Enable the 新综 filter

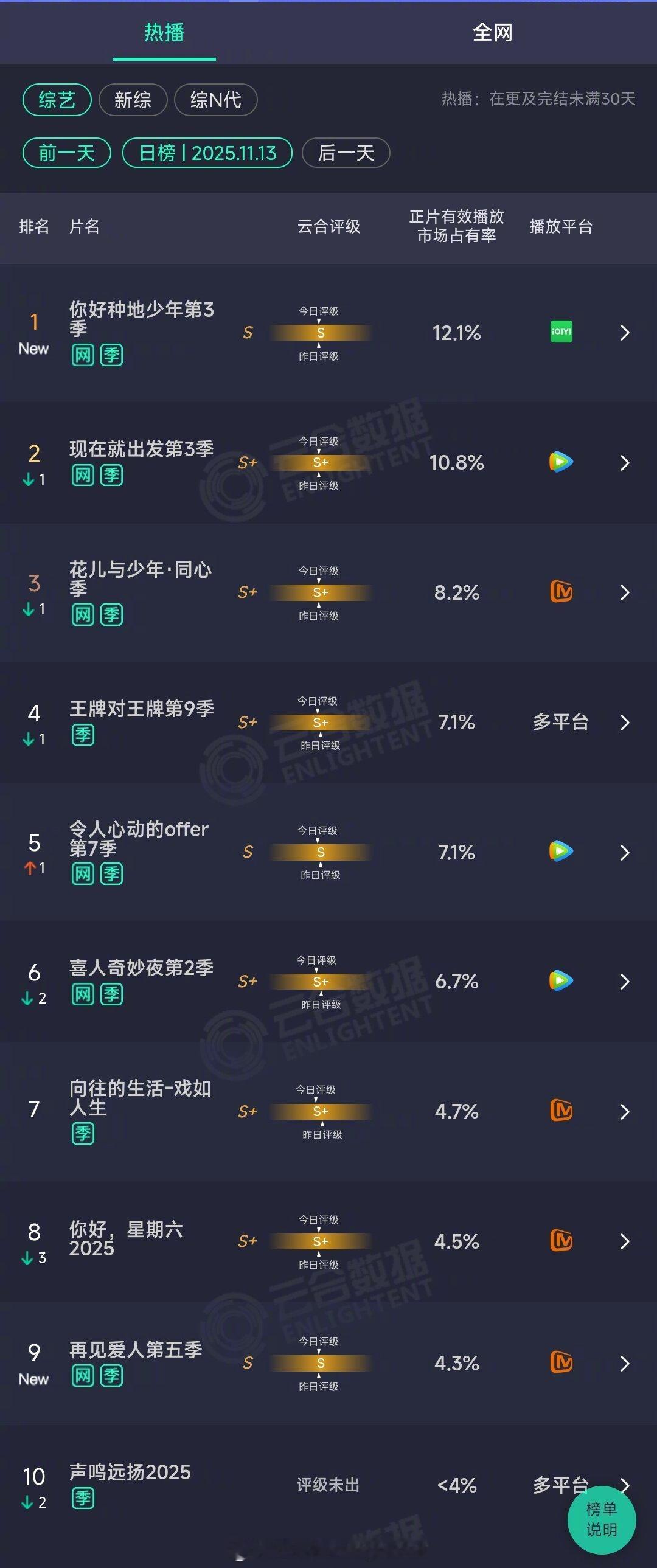133,100
